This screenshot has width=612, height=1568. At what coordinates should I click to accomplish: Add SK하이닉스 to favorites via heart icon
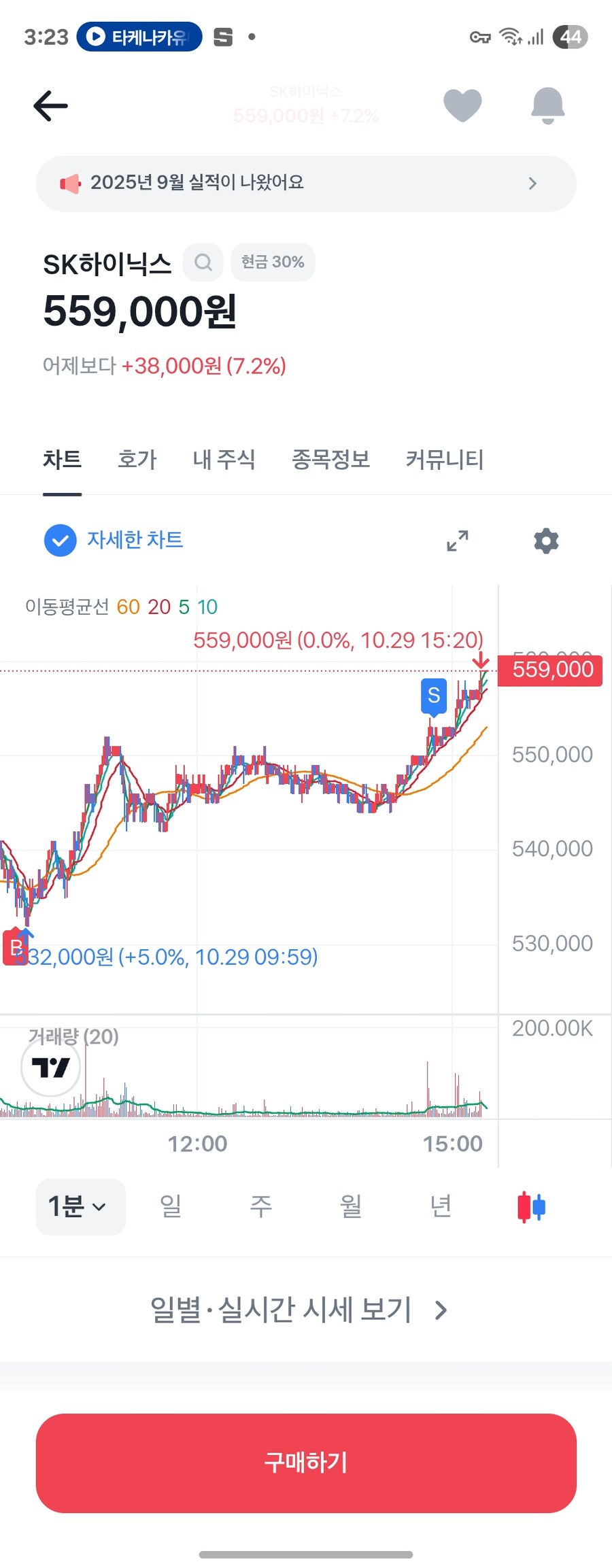[462, 105]
